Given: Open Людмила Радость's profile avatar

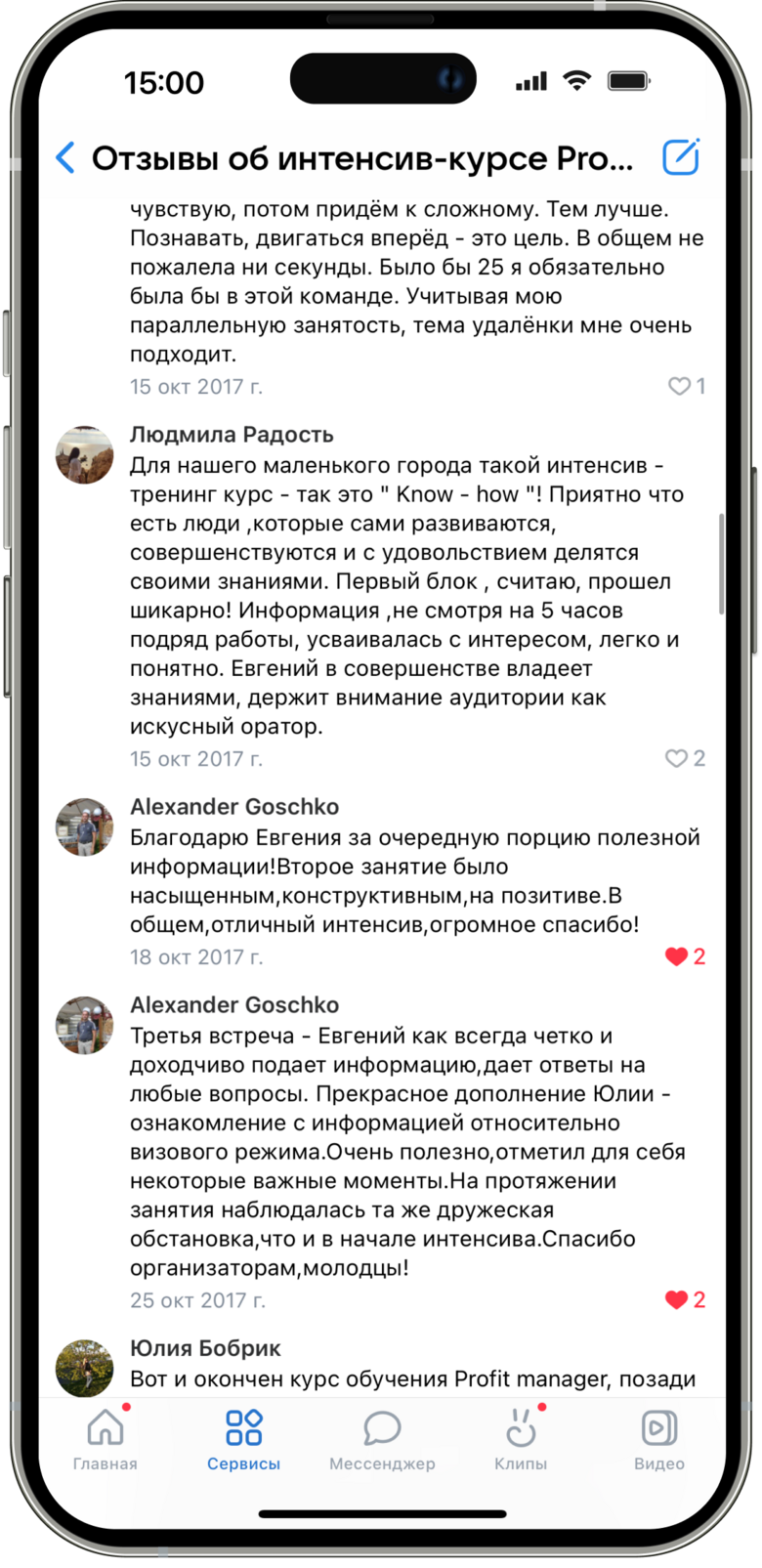Looking at the screenshot, I should [84, 455].
